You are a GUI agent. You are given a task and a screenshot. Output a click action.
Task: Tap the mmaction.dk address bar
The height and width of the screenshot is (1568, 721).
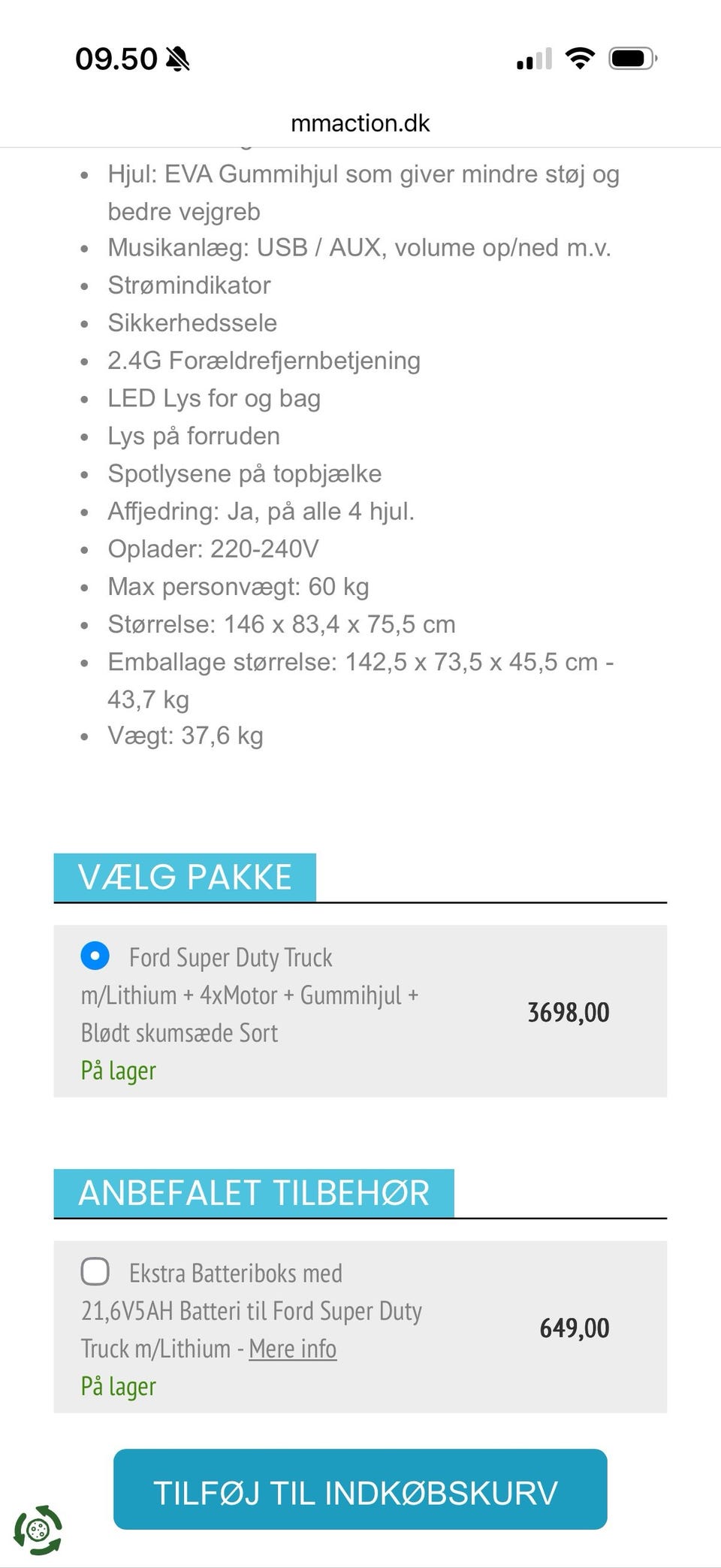click(x=360, y=122)
